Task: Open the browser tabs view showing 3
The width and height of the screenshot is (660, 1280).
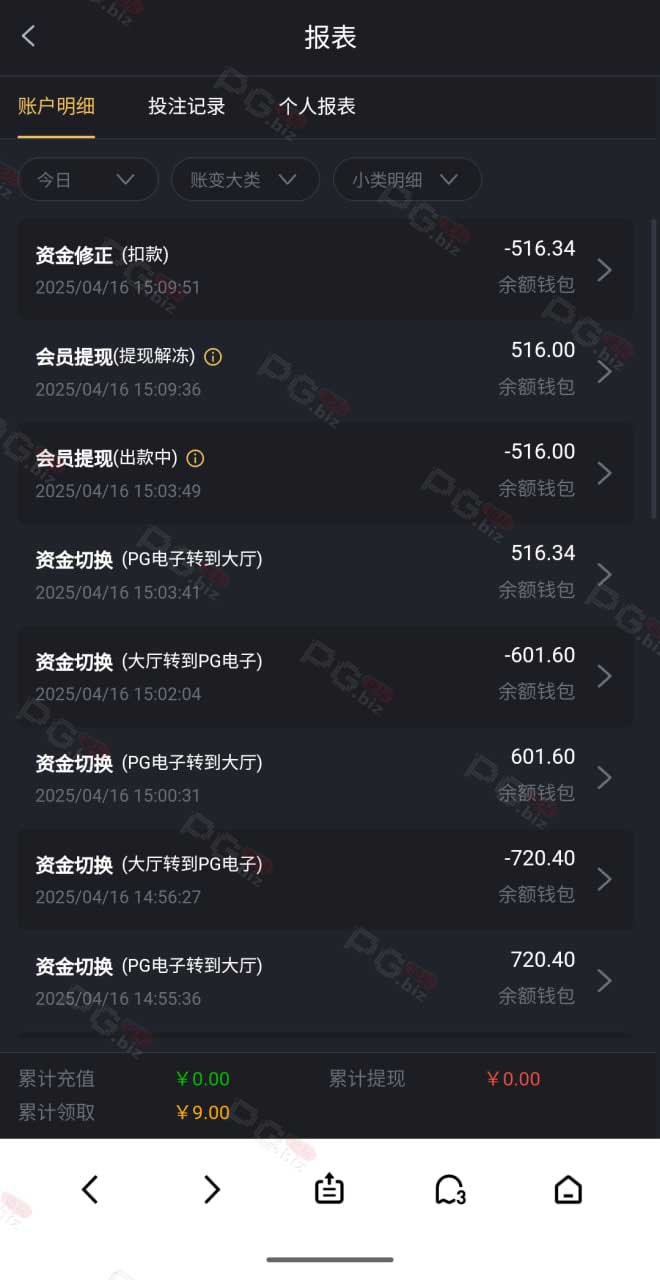Action: click(x=450, y=1190)
